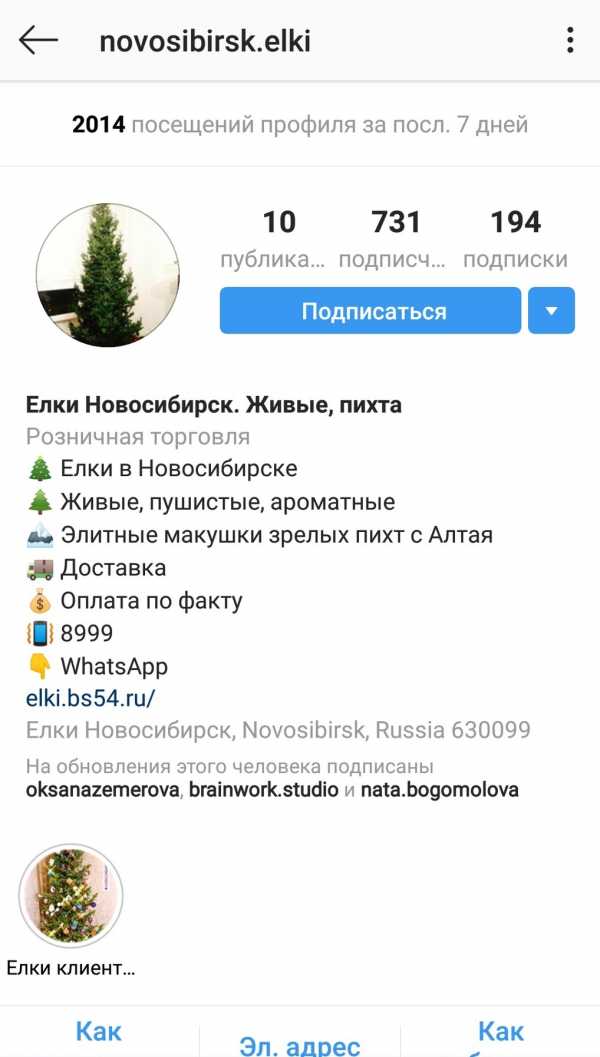Open the elki.bs54.ru link

[90, 698]
